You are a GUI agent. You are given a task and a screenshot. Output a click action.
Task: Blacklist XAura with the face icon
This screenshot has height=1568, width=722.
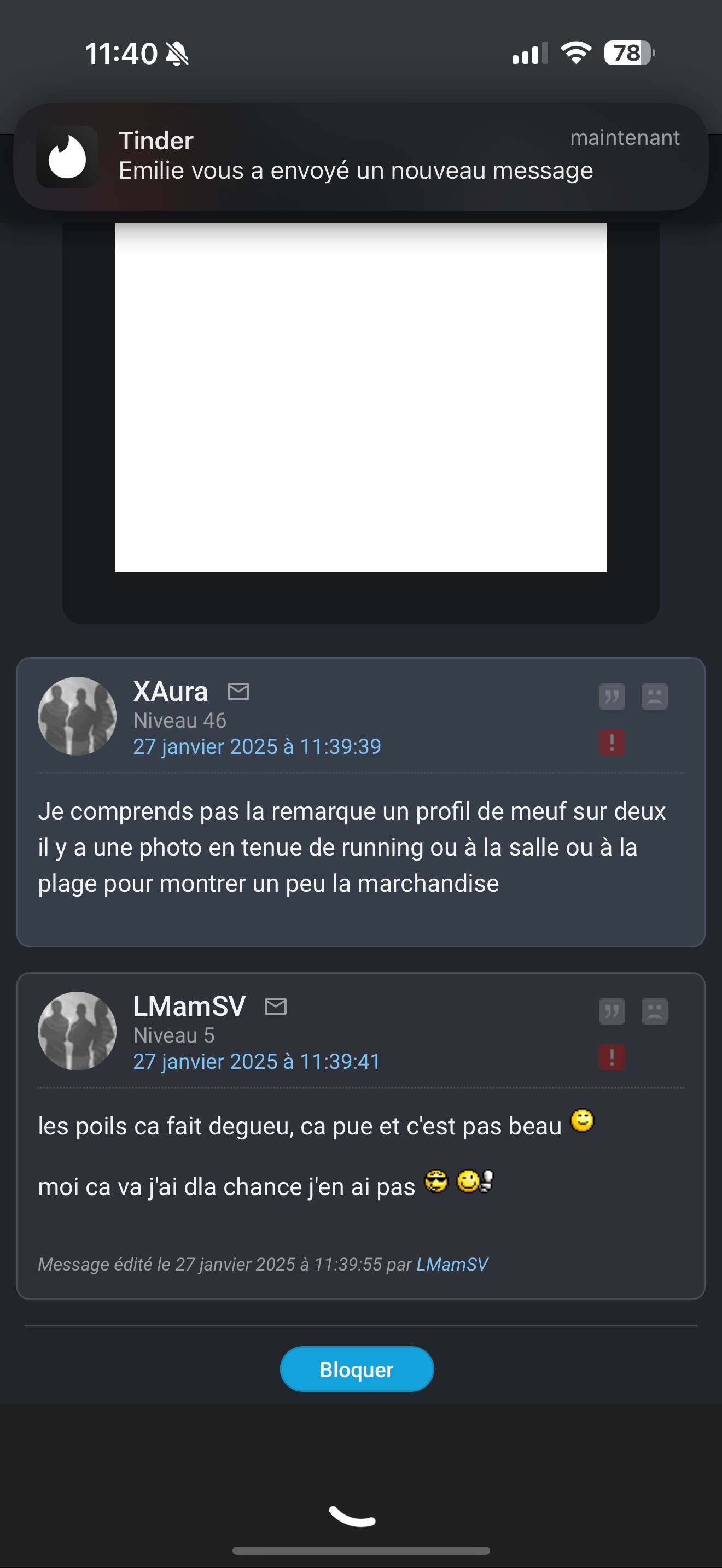tap(654, 697)
